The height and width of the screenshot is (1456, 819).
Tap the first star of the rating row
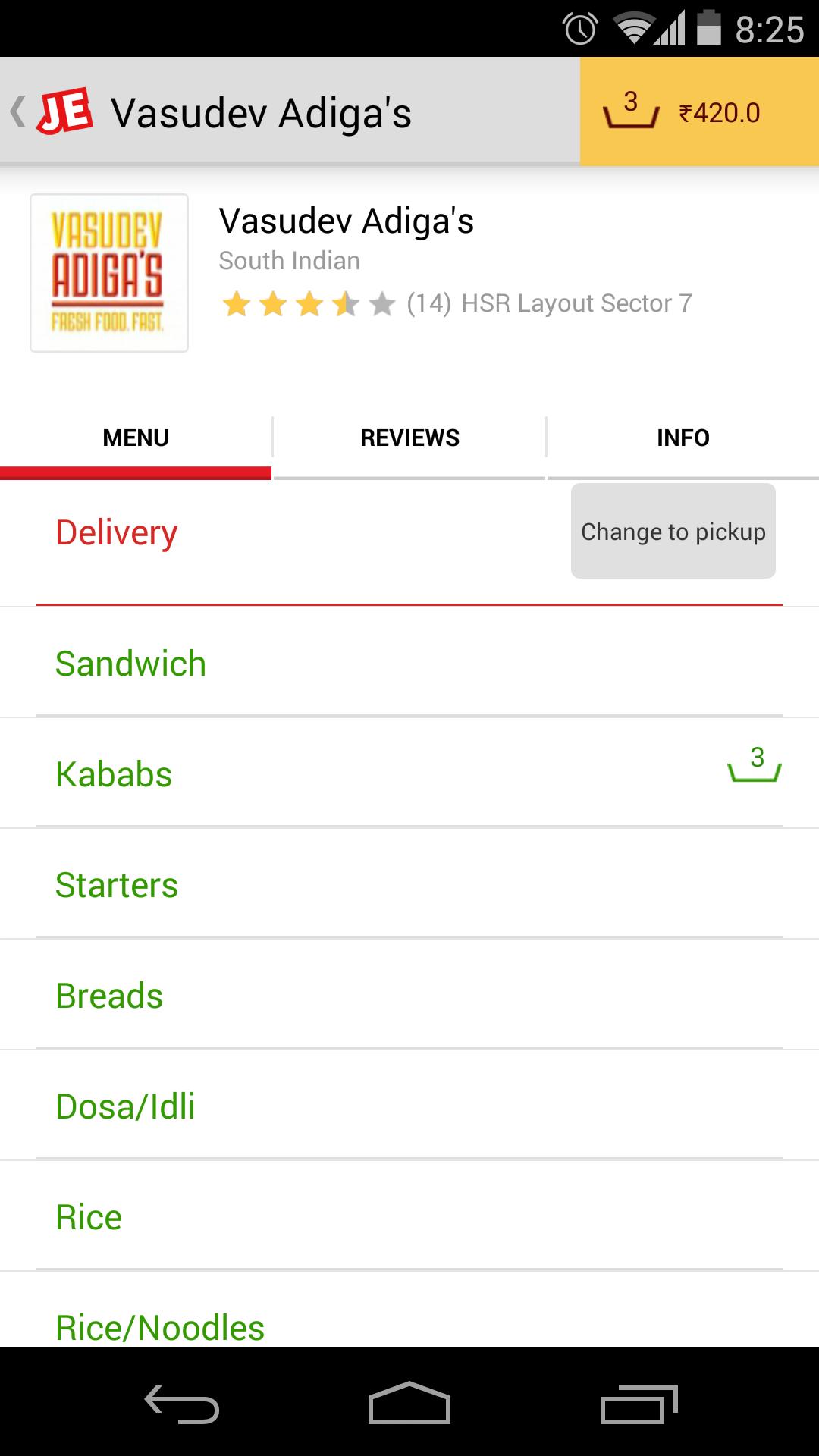point(237,303)
